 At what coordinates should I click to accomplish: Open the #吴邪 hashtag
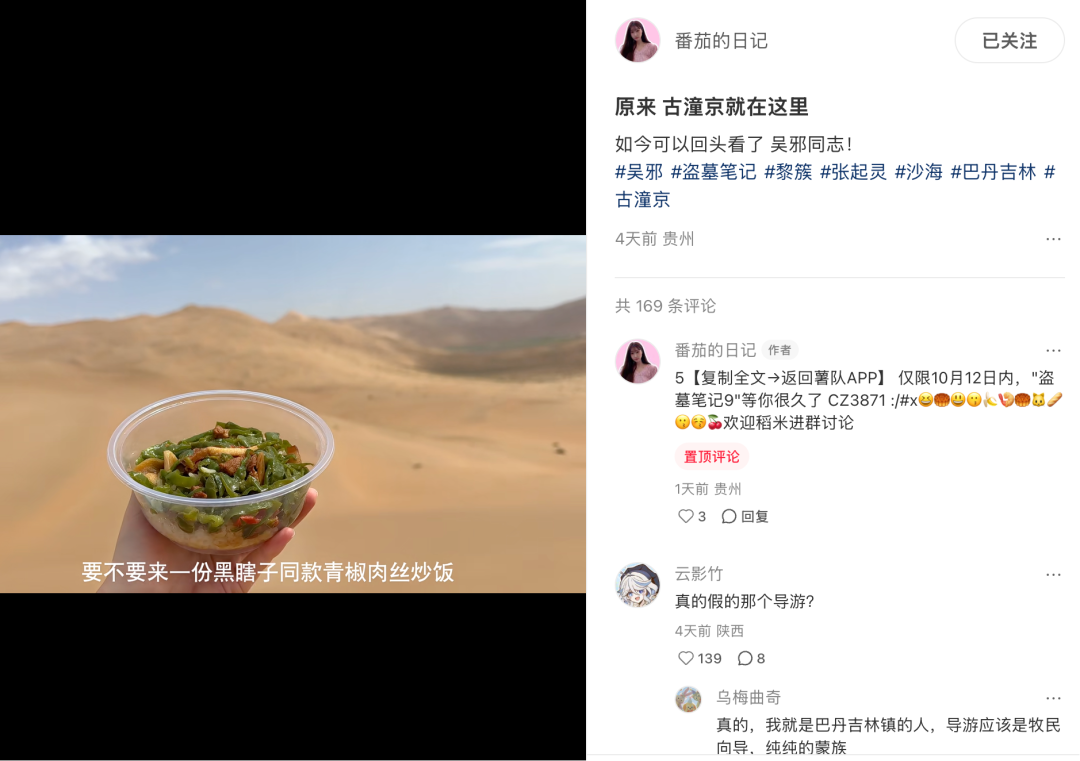639,172
